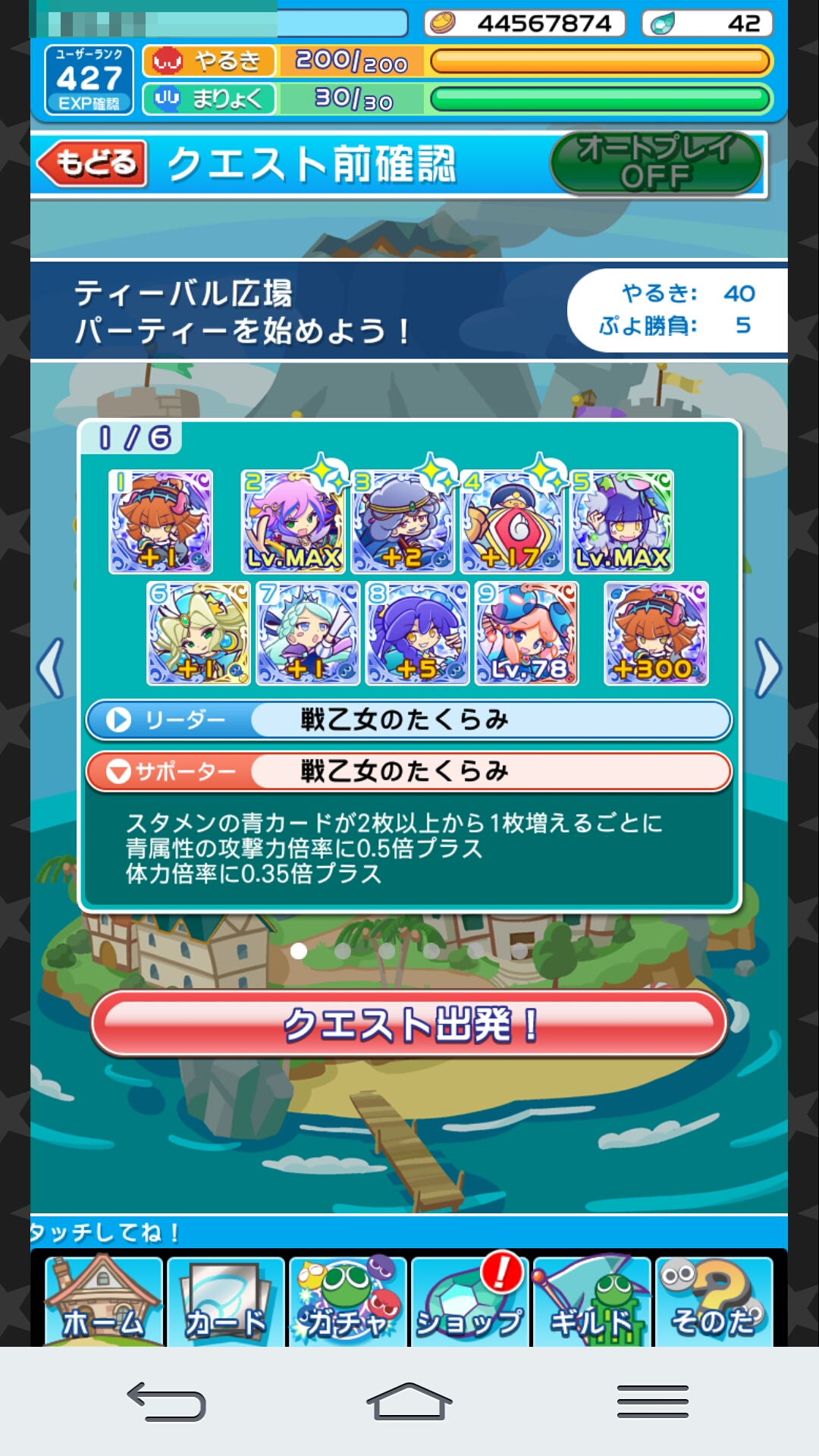819x1456 pixels.
Task: Tap the もどる back button
Action: [92, 163]
